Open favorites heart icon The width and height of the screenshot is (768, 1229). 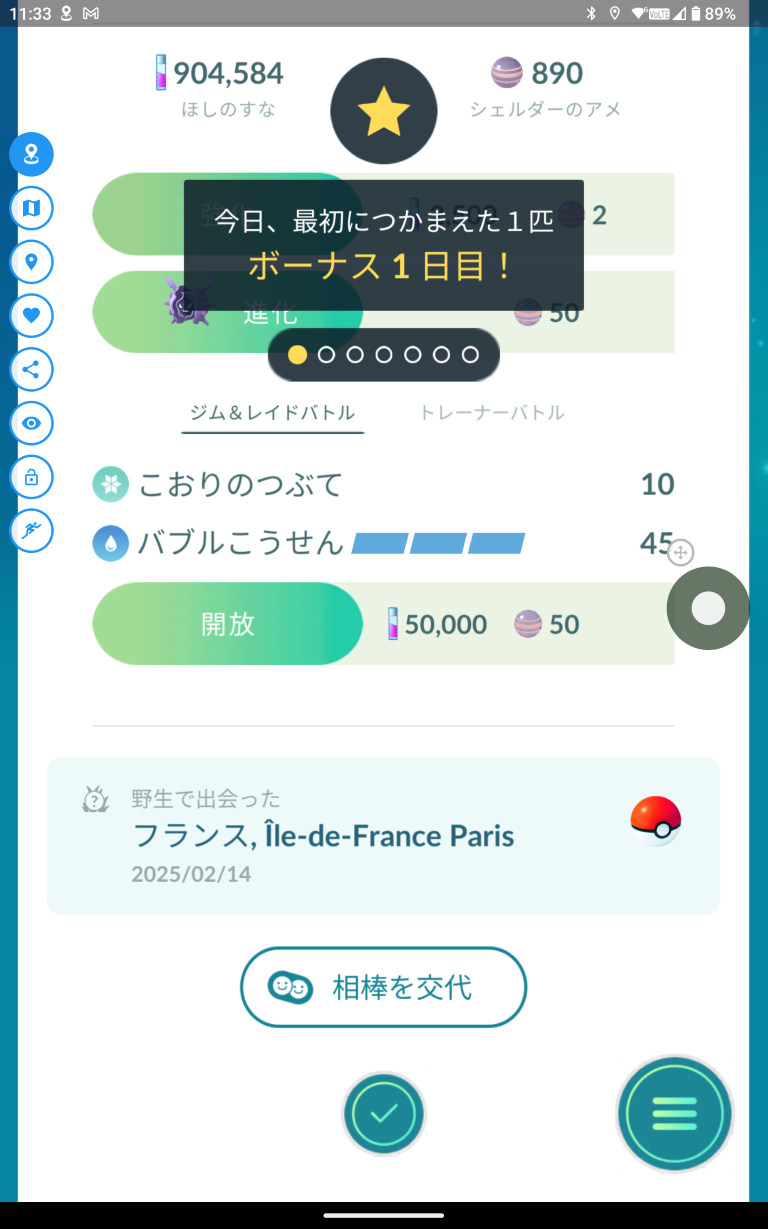pyautogui.click(x=31, y=315)
